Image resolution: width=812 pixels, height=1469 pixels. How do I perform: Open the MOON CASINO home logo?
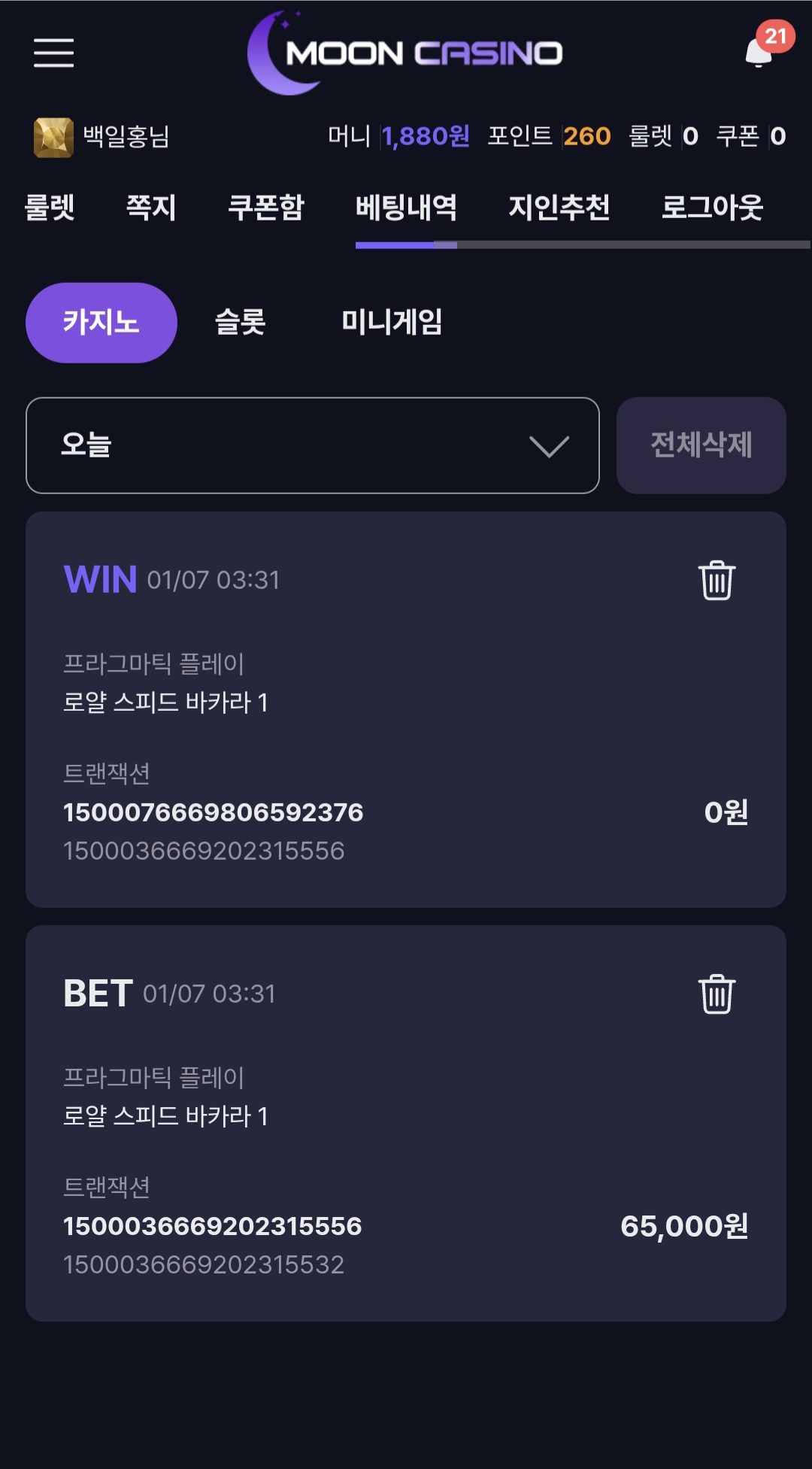coord(406,53)
